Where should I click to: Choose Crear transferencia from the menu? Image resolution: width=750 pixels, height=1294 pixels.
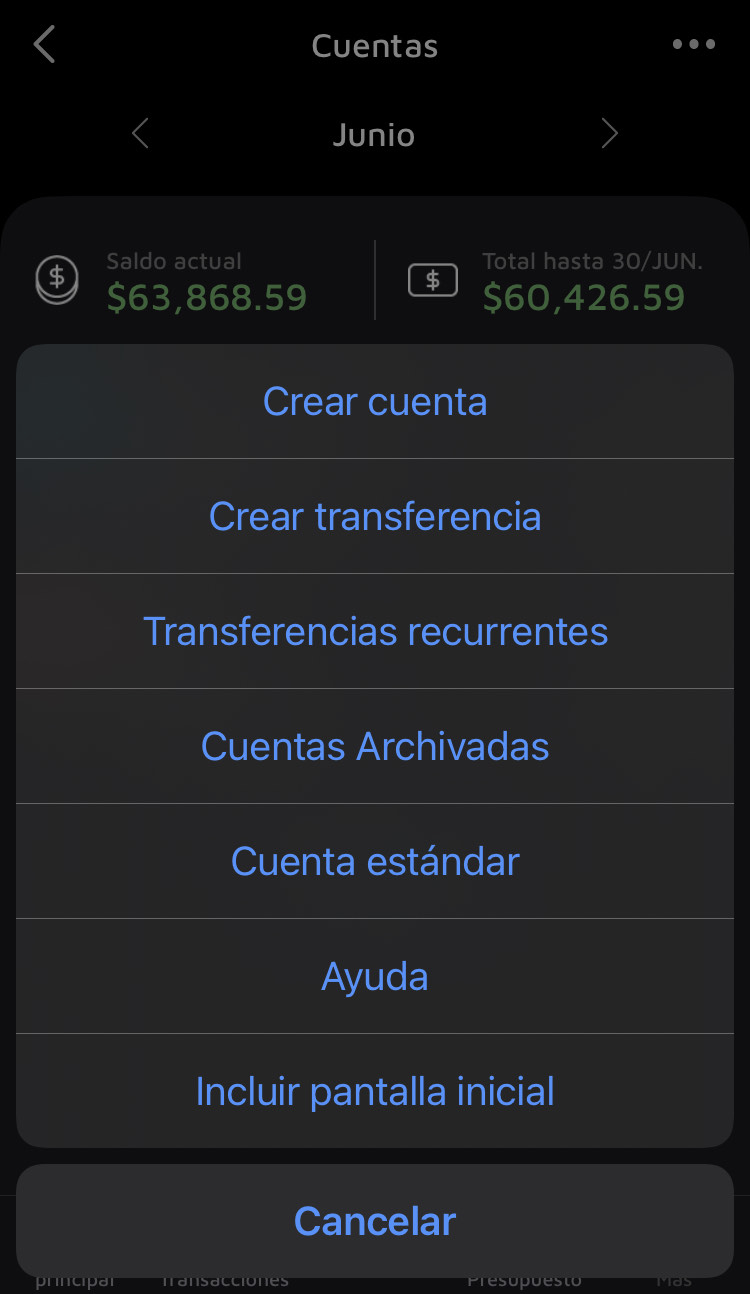[375, 517]
